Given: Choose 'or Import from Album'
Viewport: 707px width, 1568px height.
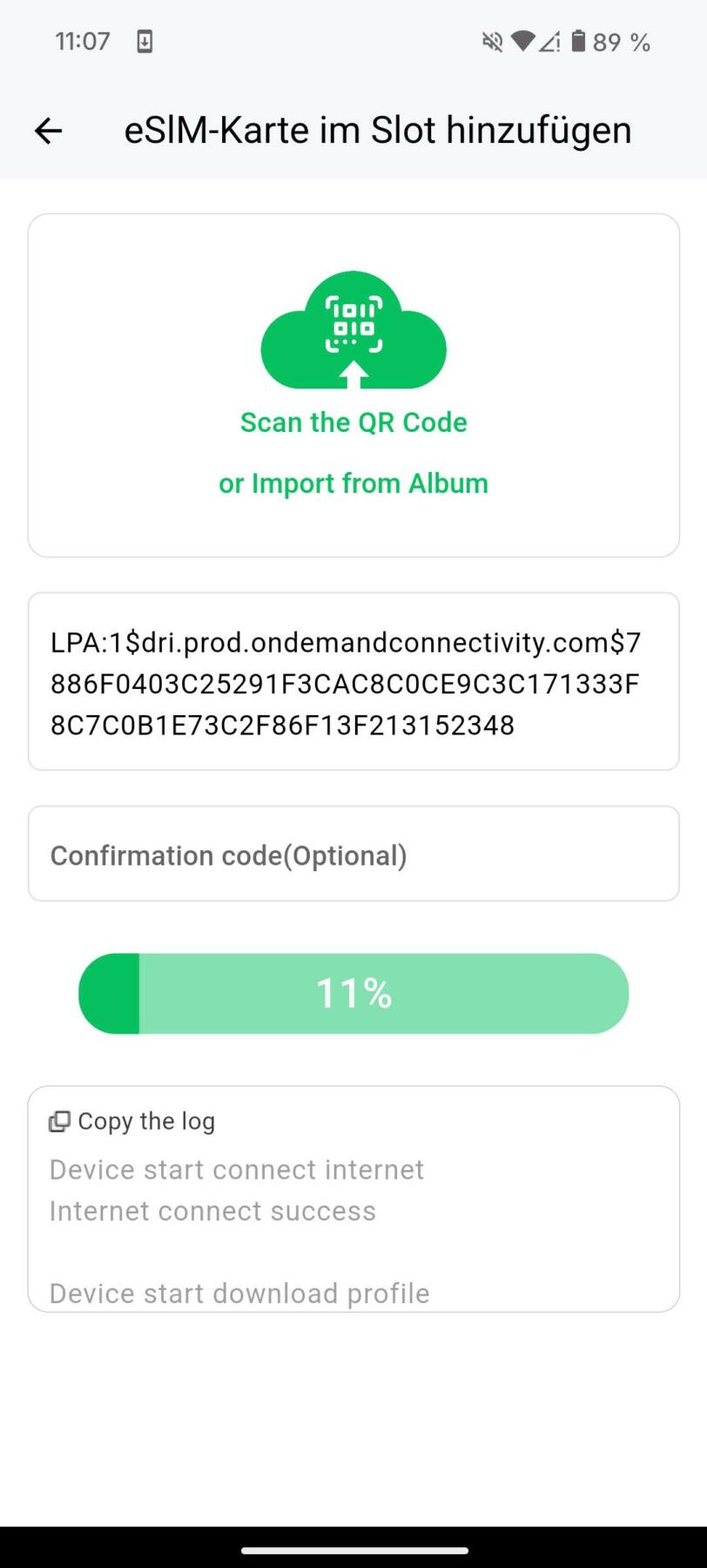Looking at the screenshot, I should 353,483.
